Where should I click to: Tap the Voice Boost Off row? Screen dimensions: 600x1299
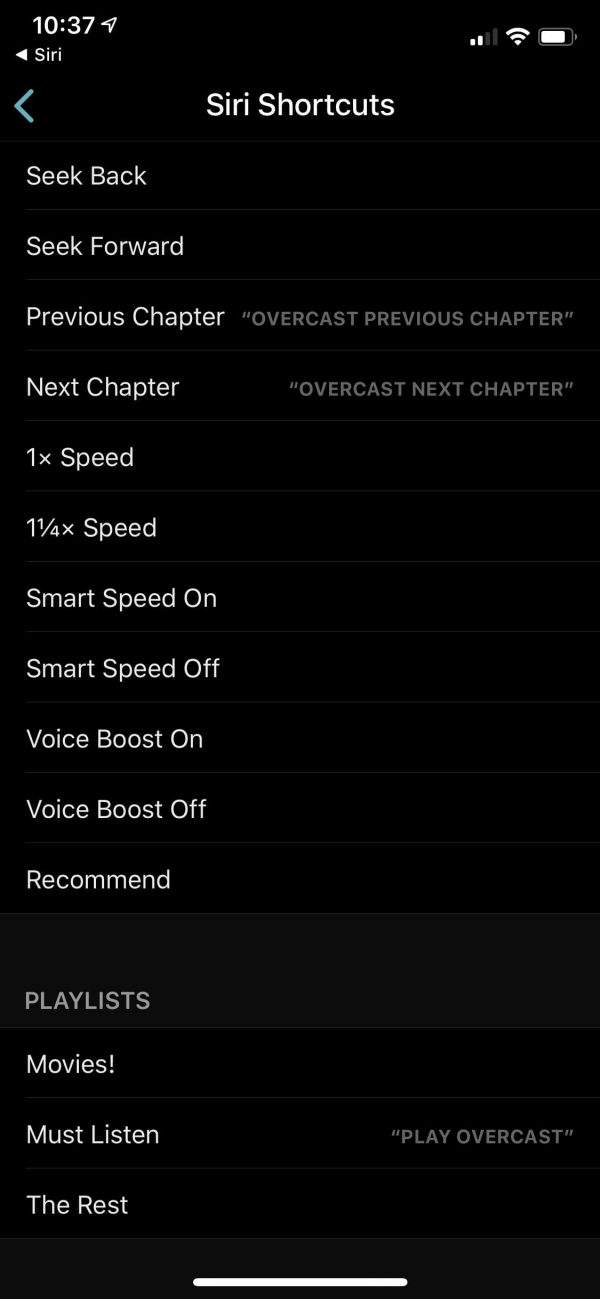click(x=300, y=809)
